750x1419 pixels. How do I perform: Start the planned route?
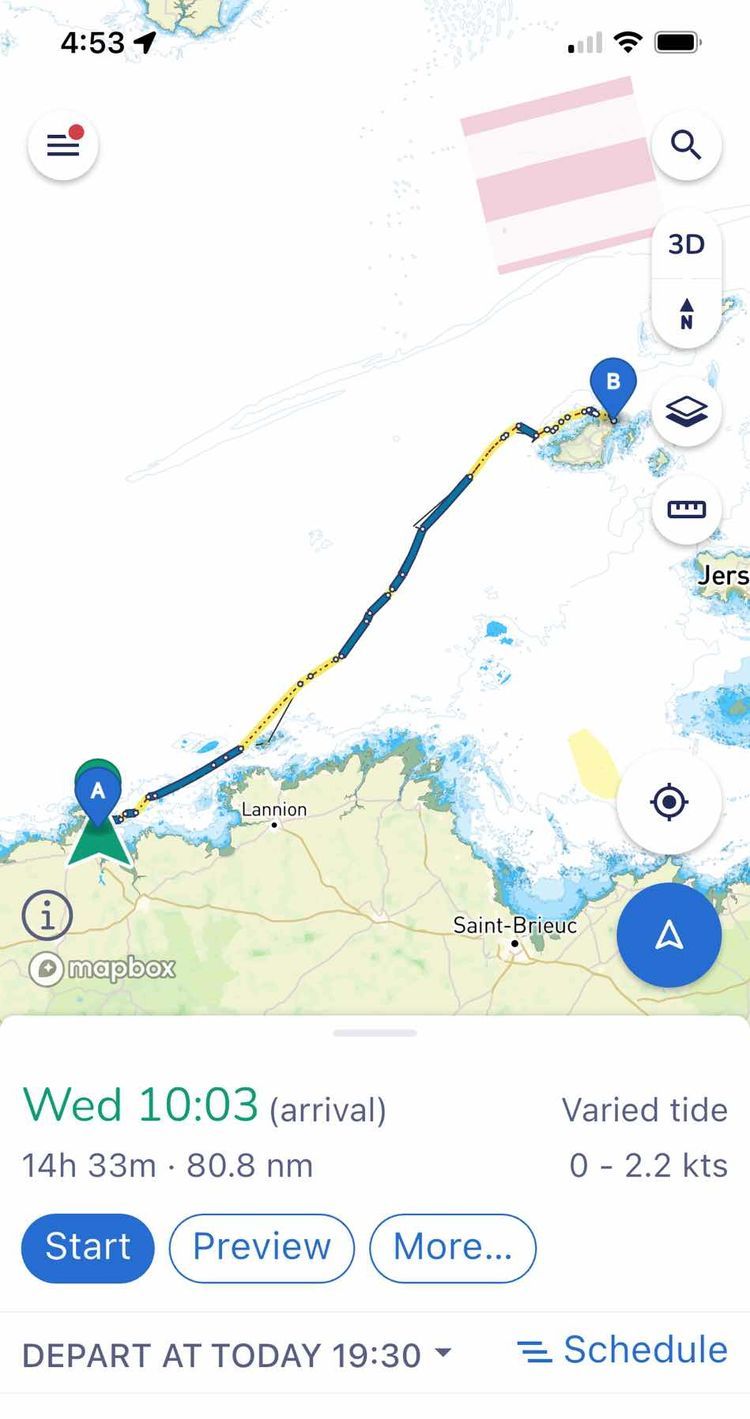coord(88,1247)
